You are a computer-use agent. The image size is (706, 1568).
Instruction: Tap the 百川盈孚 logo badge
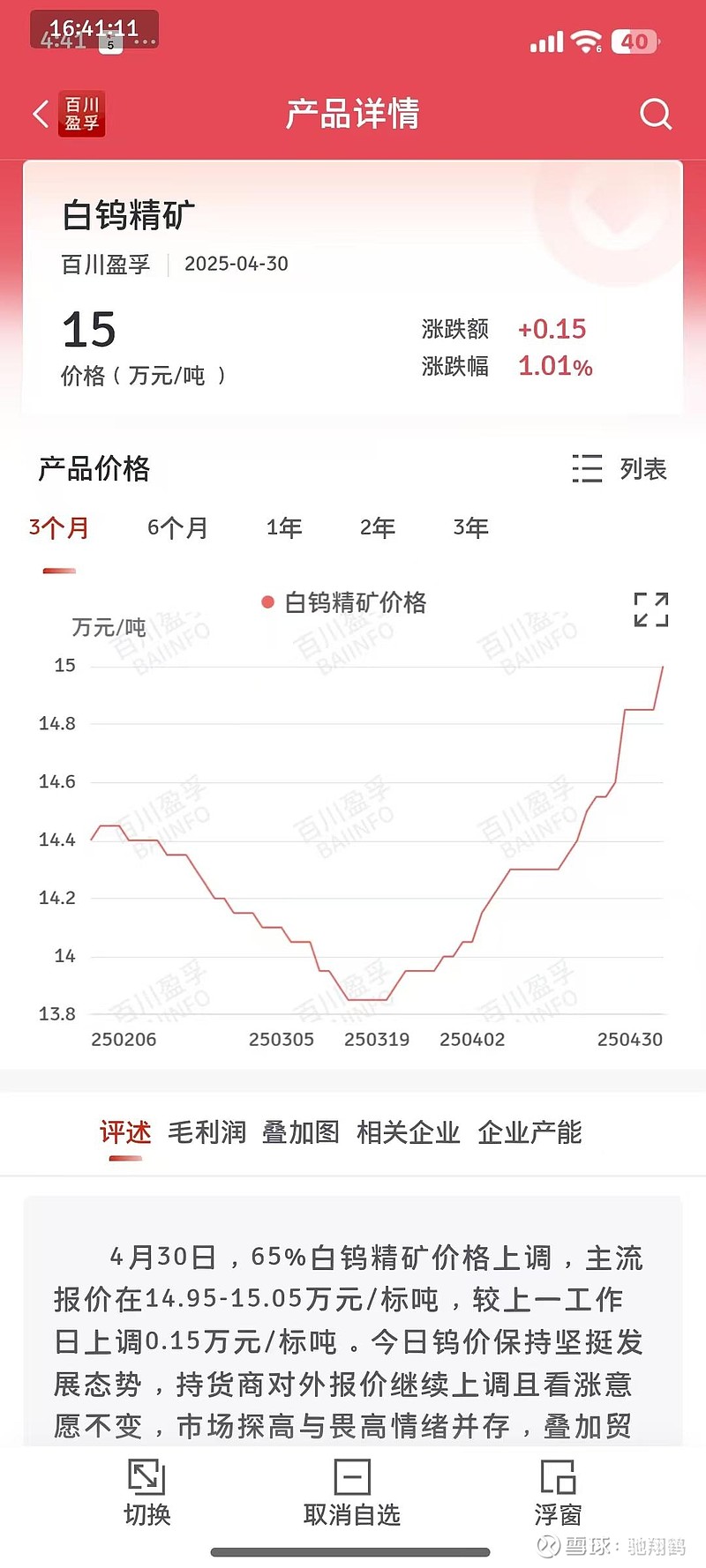tap(82, 114)
